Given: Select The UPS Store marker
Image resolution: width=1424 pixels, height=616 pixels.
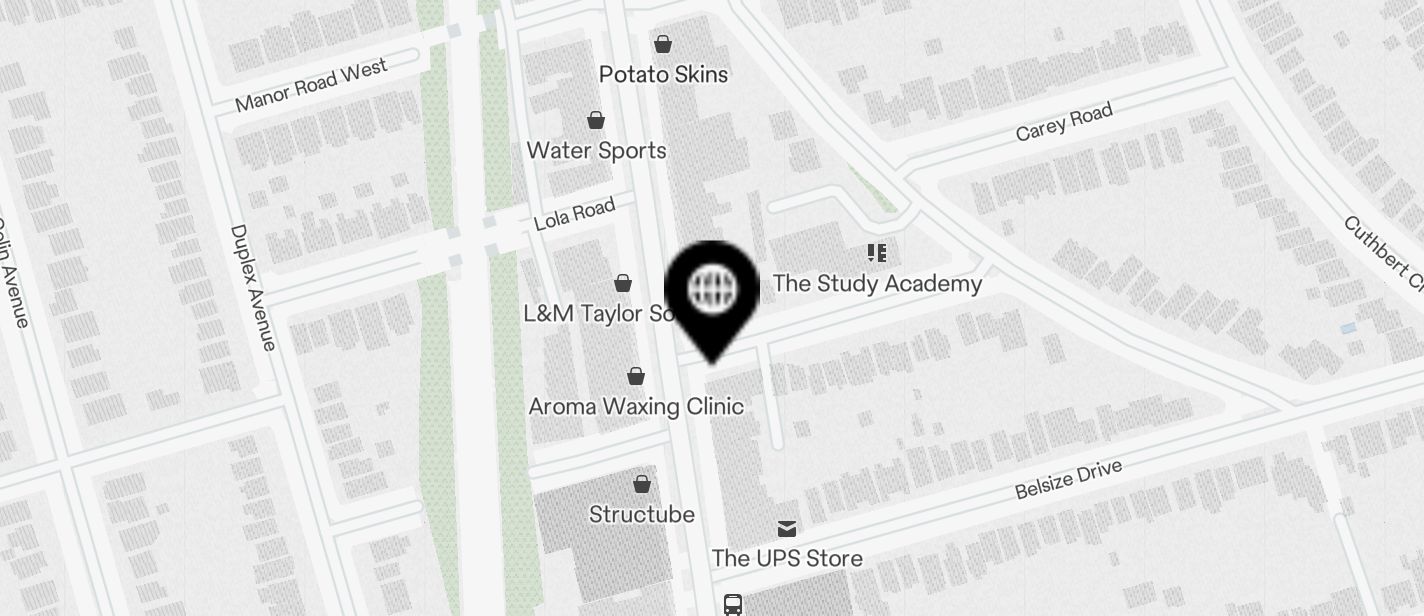Looking at the screenshot, I should click(787, 528).
